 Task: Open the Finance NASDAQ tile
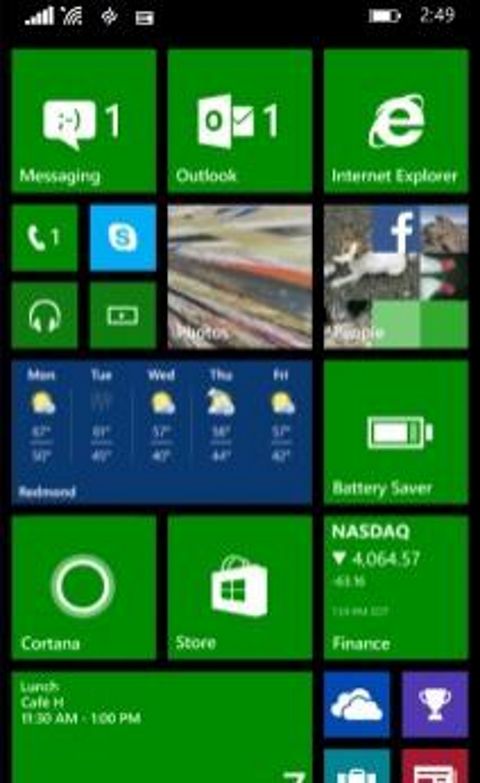(x=396, y=588)
